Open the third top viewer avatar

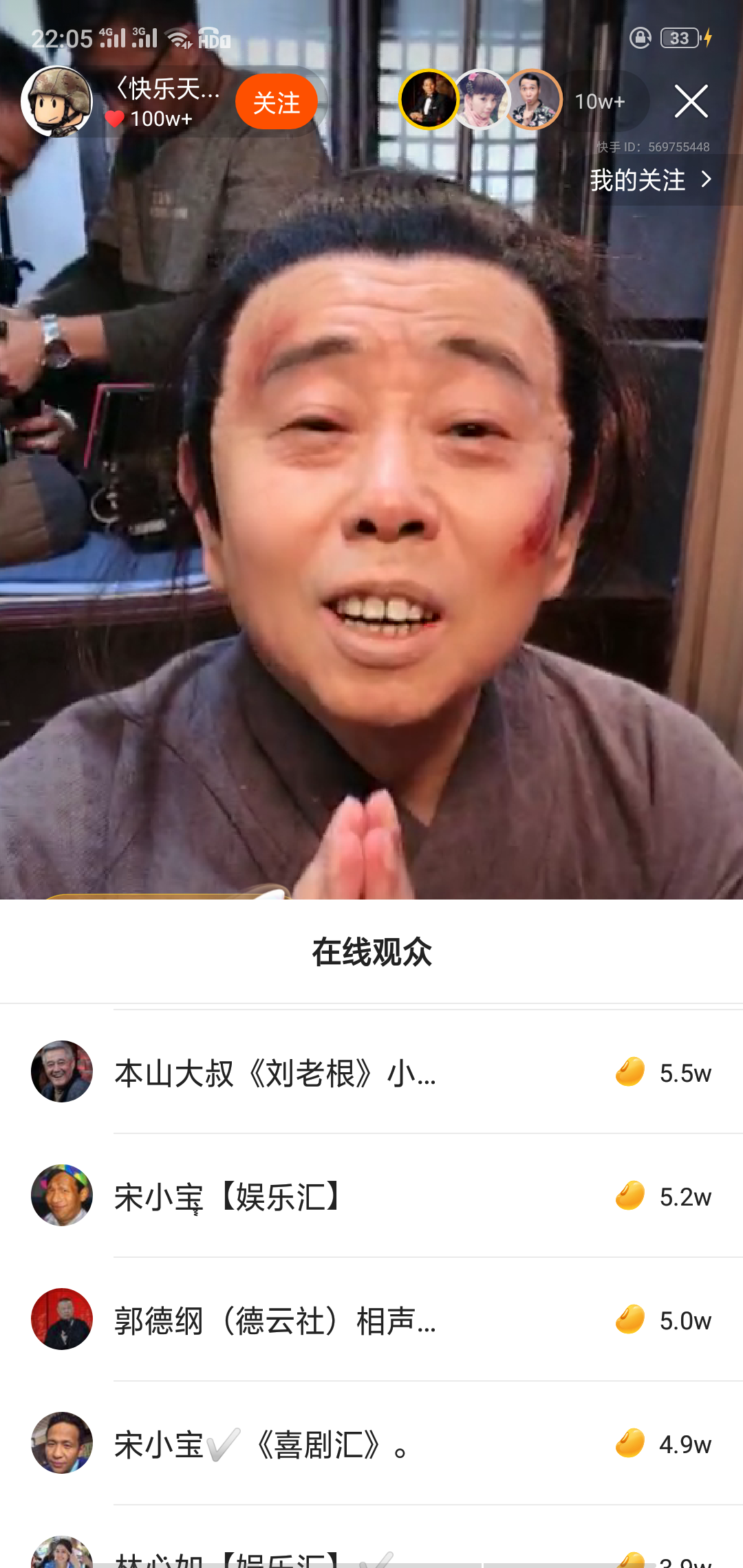[533, 100]
